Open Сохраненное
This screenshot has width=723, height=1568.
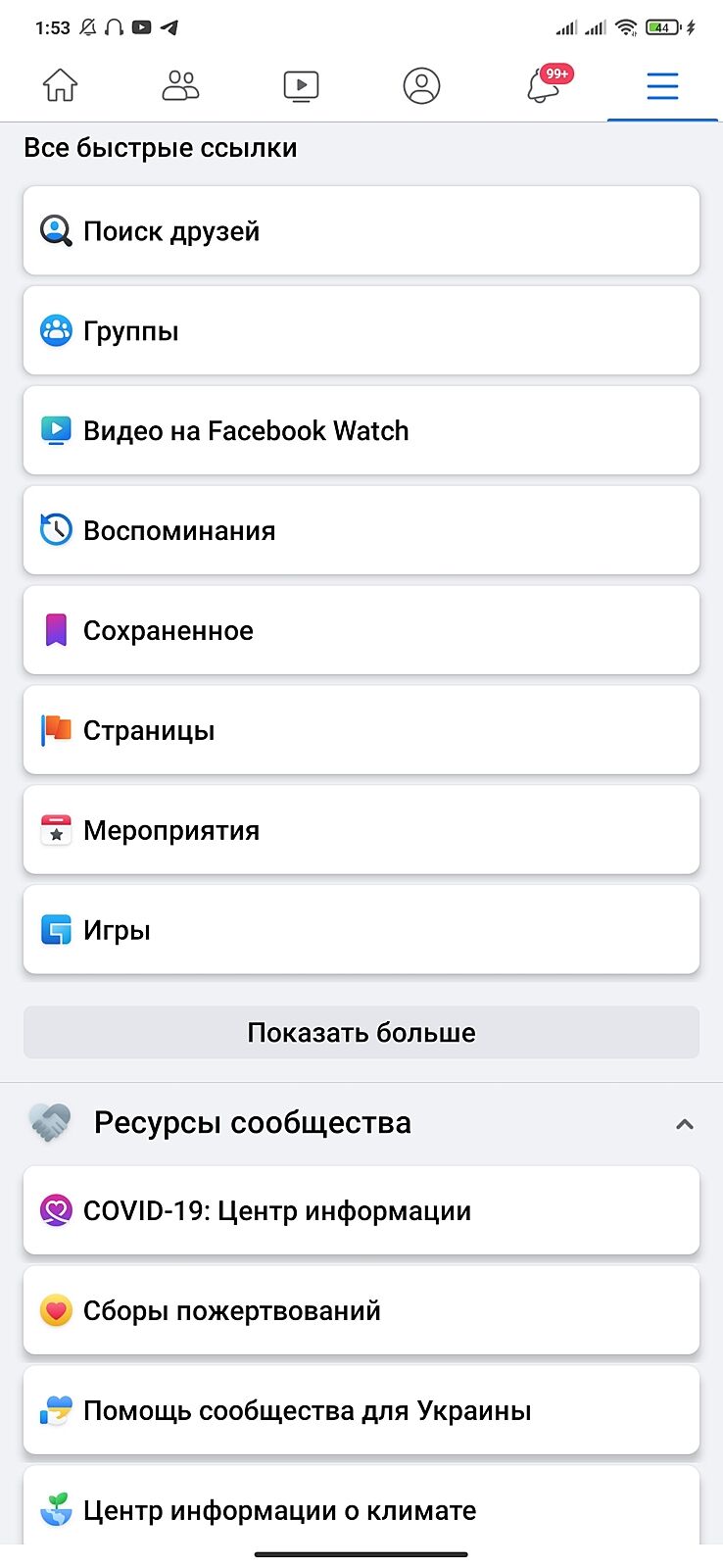pos(361,631)
